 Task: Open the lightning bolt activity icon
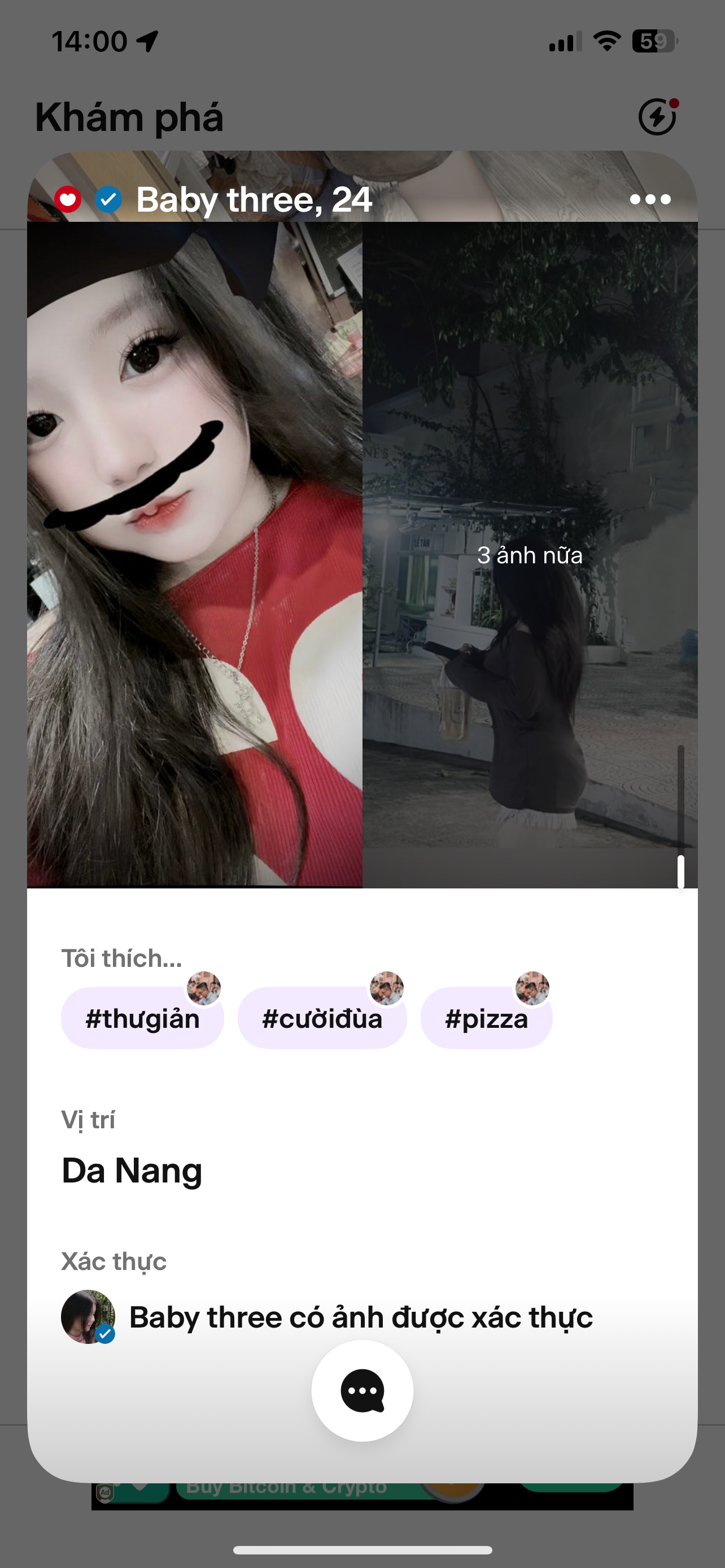pos(657,117)
